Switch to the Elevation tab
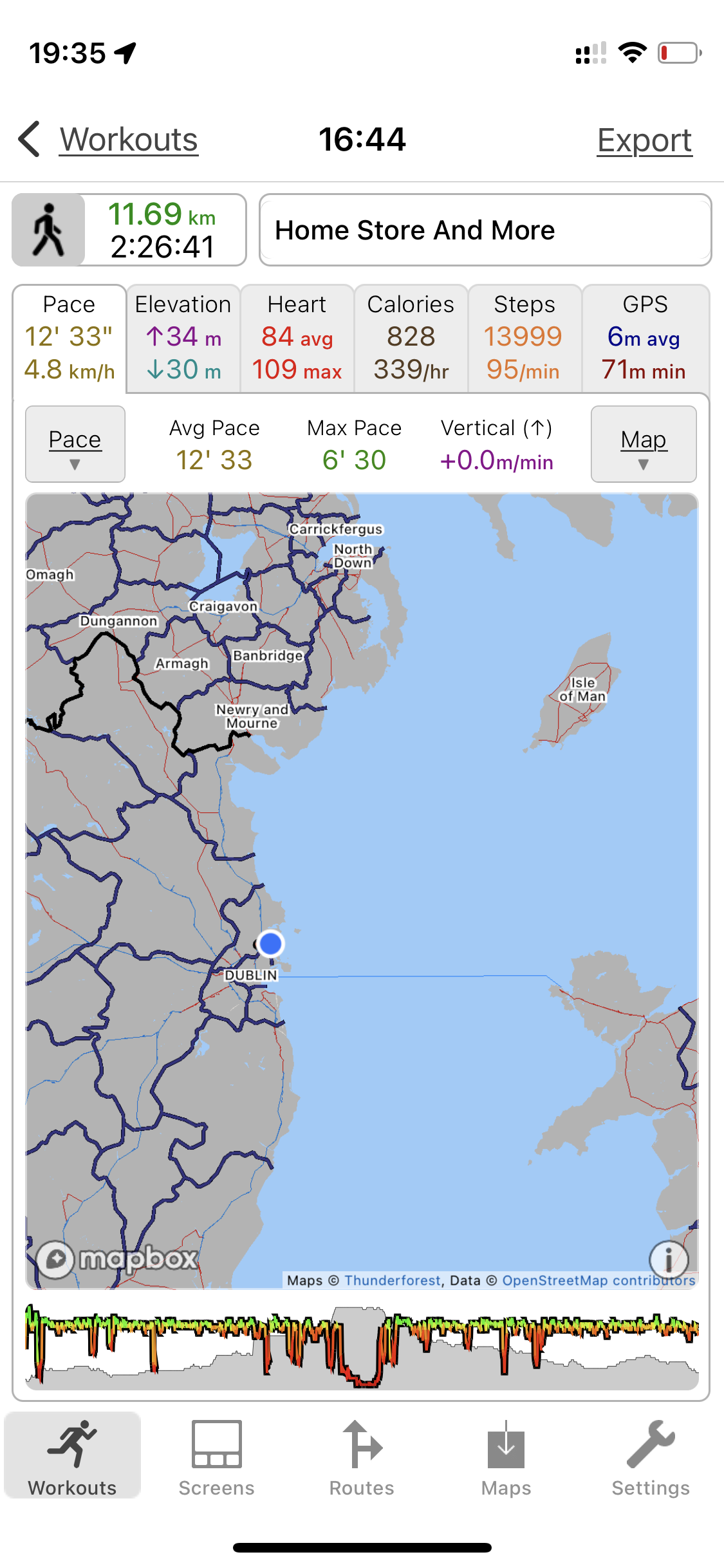Image resolution: width=724 pixels, height=1568 pixels. click(183, 338)
